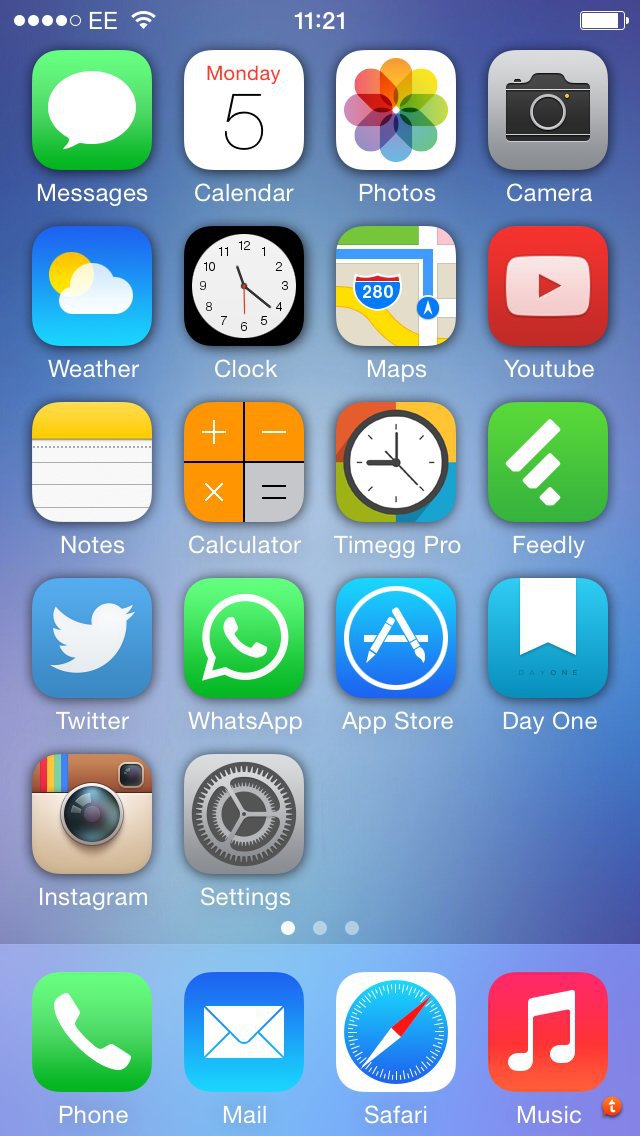
Task: Launch WhatsApp
Action: pyautogui.click(x=244, y=638)
